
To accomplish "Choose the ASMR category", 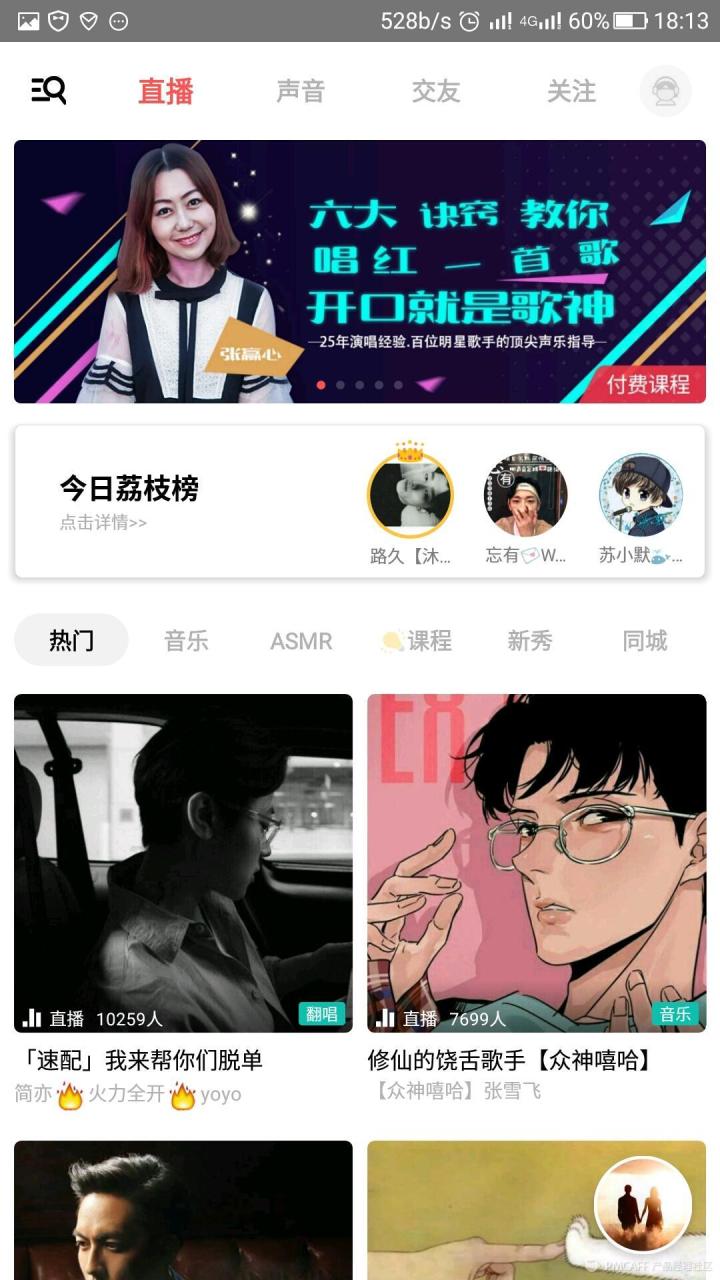I will [299, 640].
